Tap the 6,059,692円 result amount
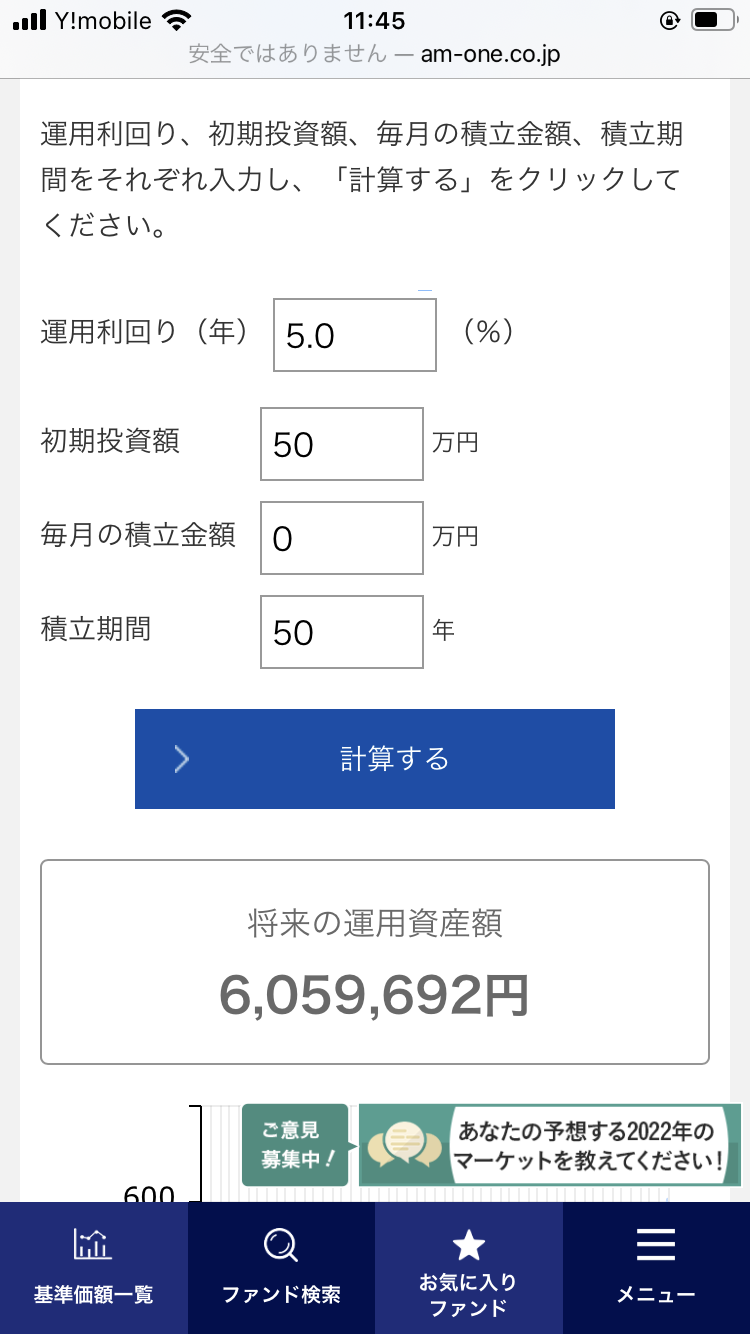The image size is (750, 1334). pos(375,991)
